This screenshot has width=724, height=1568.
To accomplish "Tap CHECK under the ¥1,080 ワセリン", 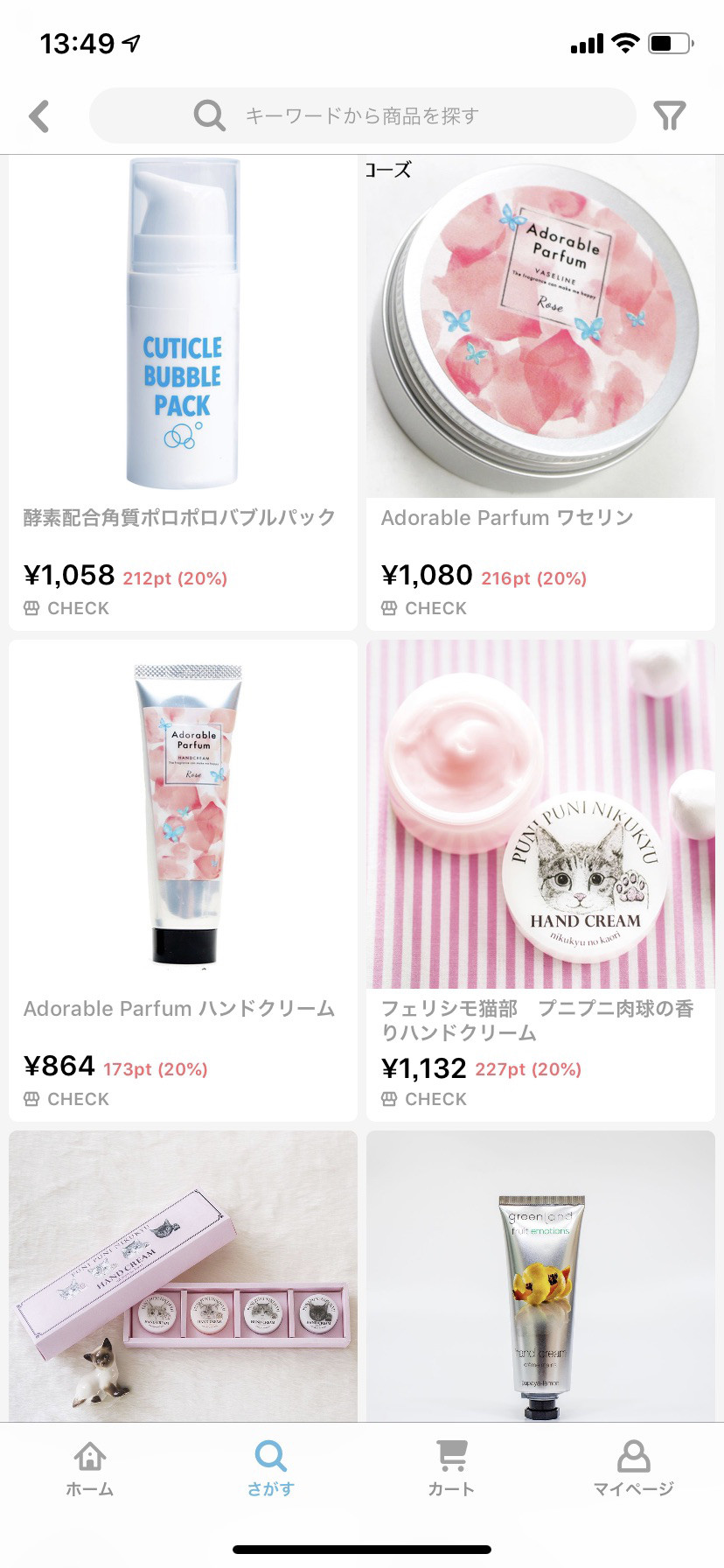I will click(425, 608).
